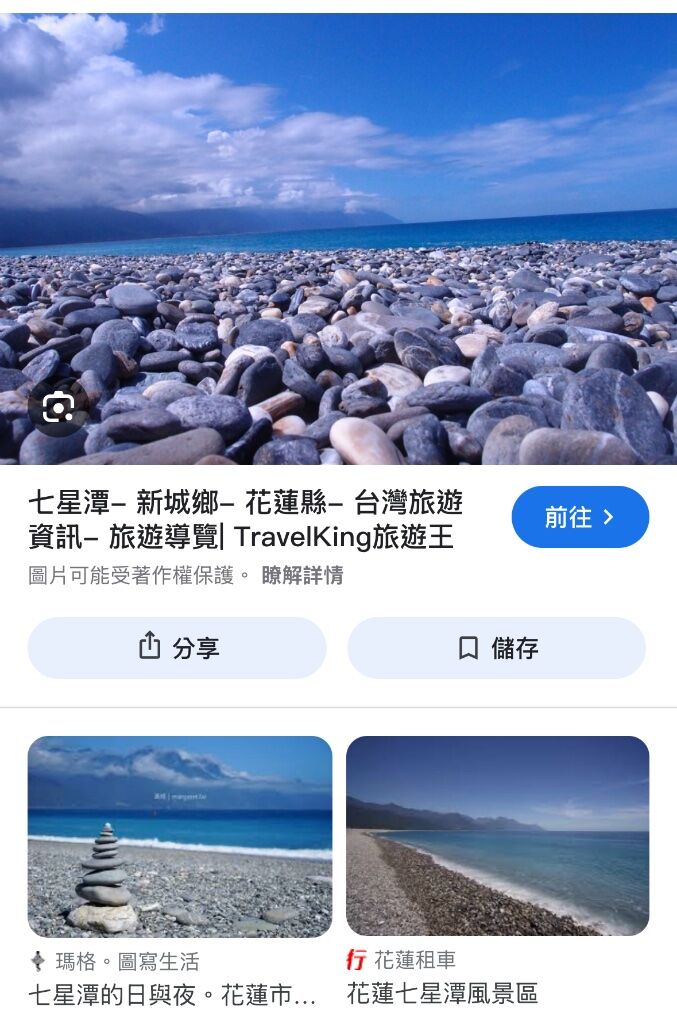This screenshot has height=1024, width=677.
Task: Open Google Lens on the pebble beach image
Action: [59, 407]
